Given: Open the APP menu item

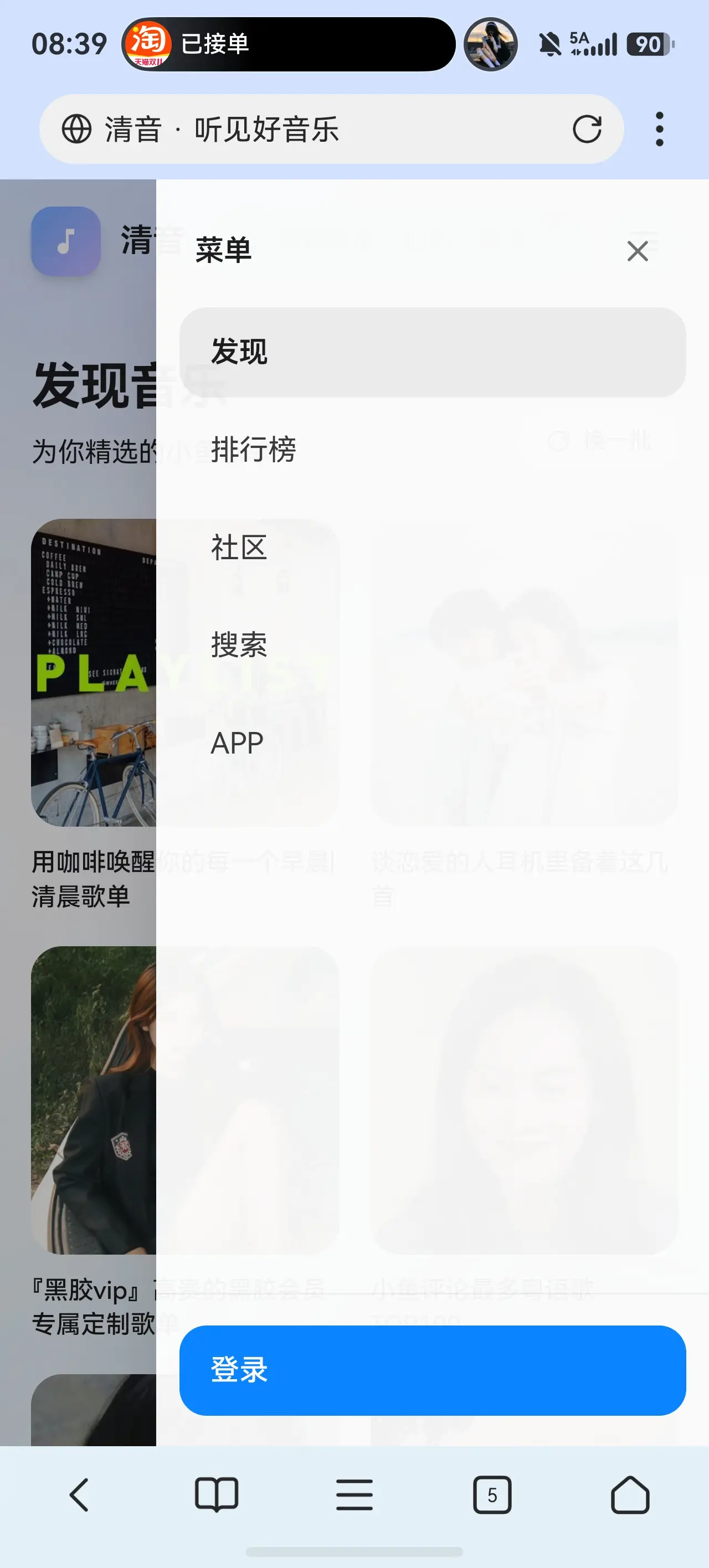Looking at the screenshot, I should click(433, 742).
